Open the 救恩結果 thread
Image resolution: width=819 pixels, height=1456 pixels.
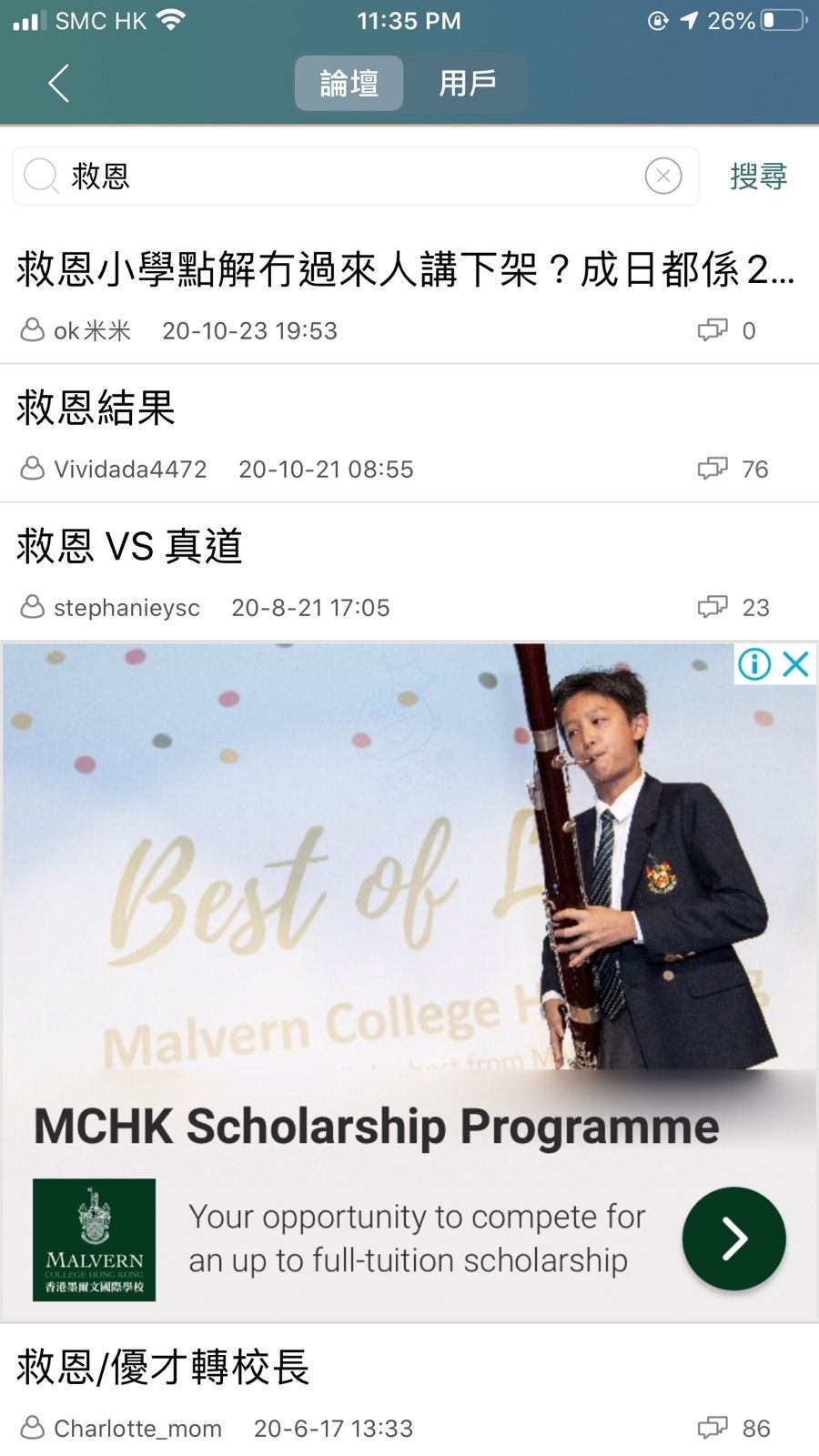(96, 408)
